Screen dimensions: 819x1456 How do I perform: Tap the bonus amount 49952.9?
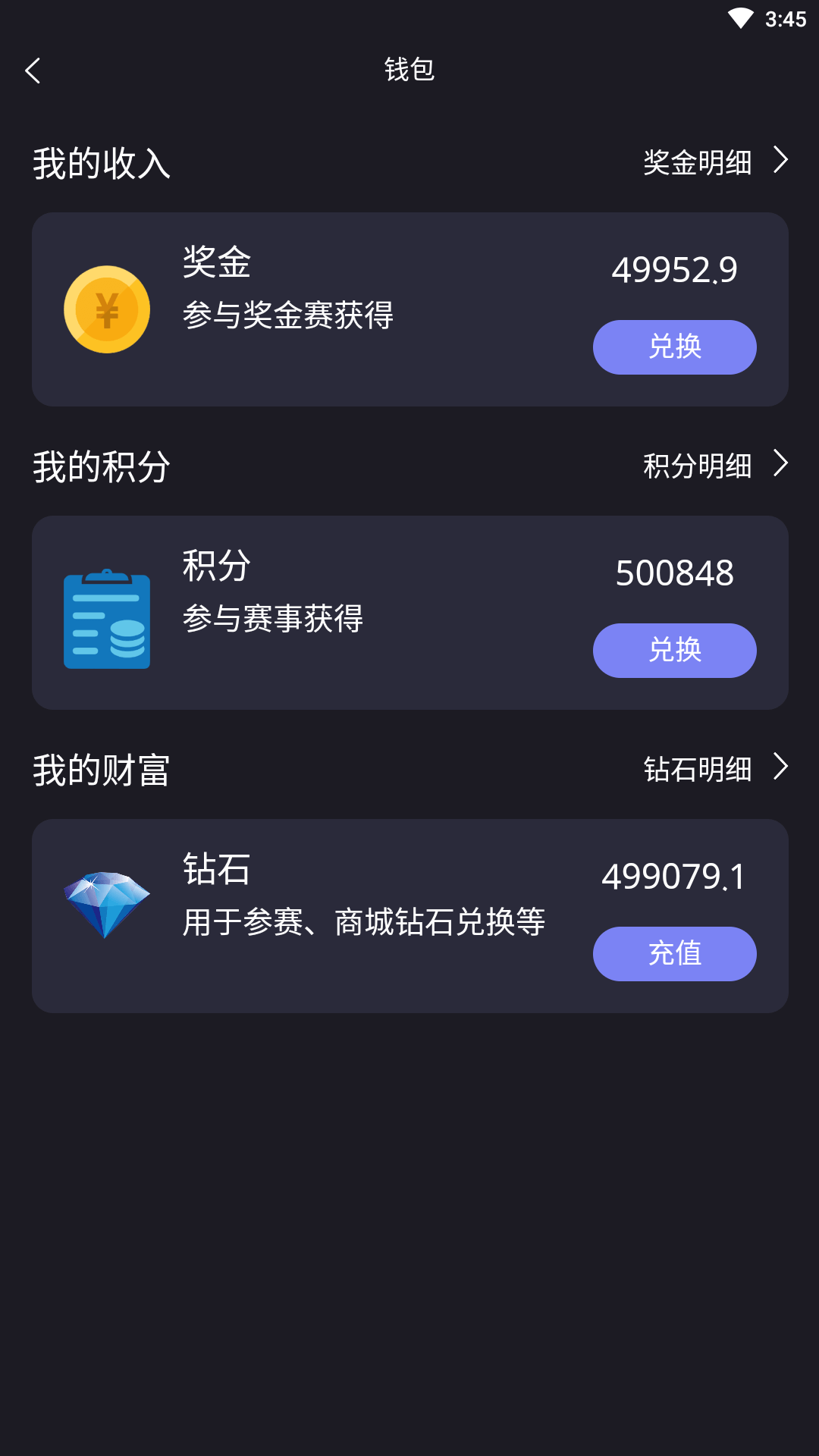[674, 269]
